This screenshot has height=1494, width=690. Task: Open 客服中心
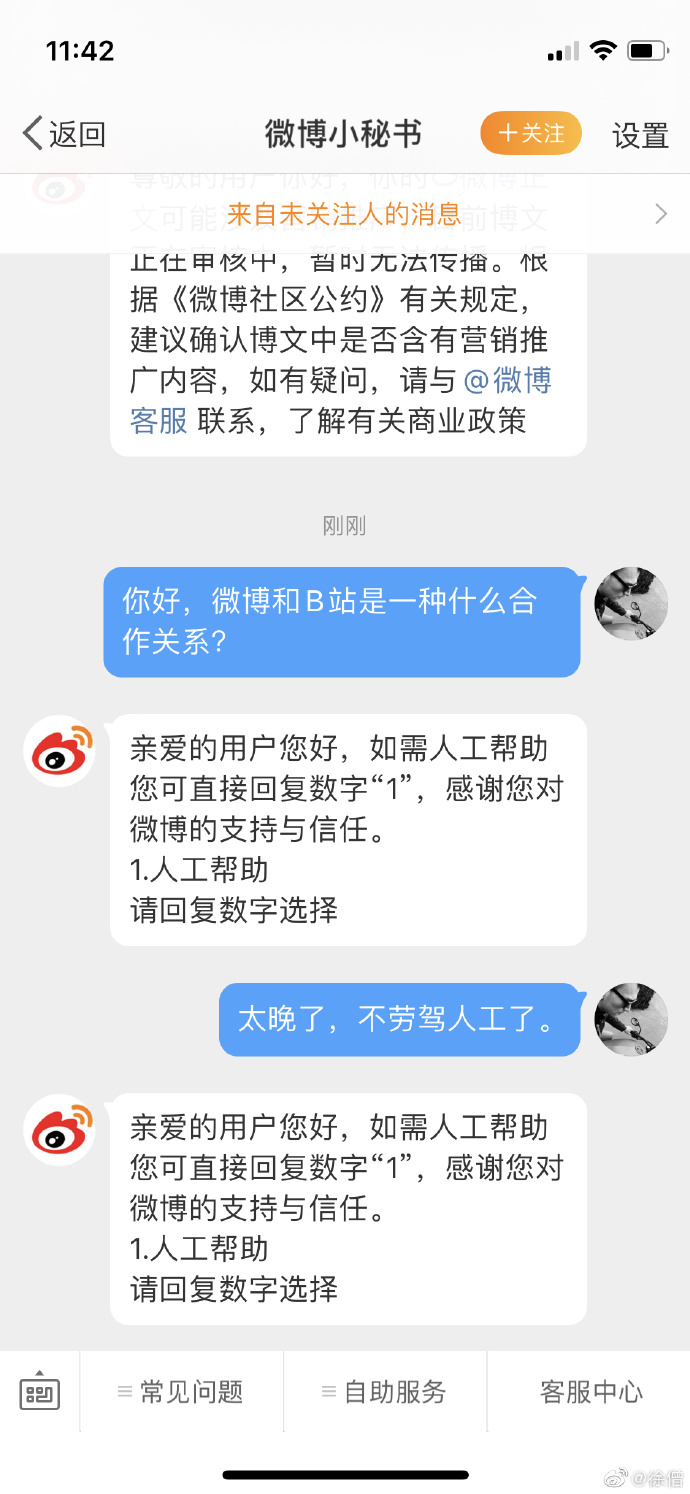[590, 1391]
